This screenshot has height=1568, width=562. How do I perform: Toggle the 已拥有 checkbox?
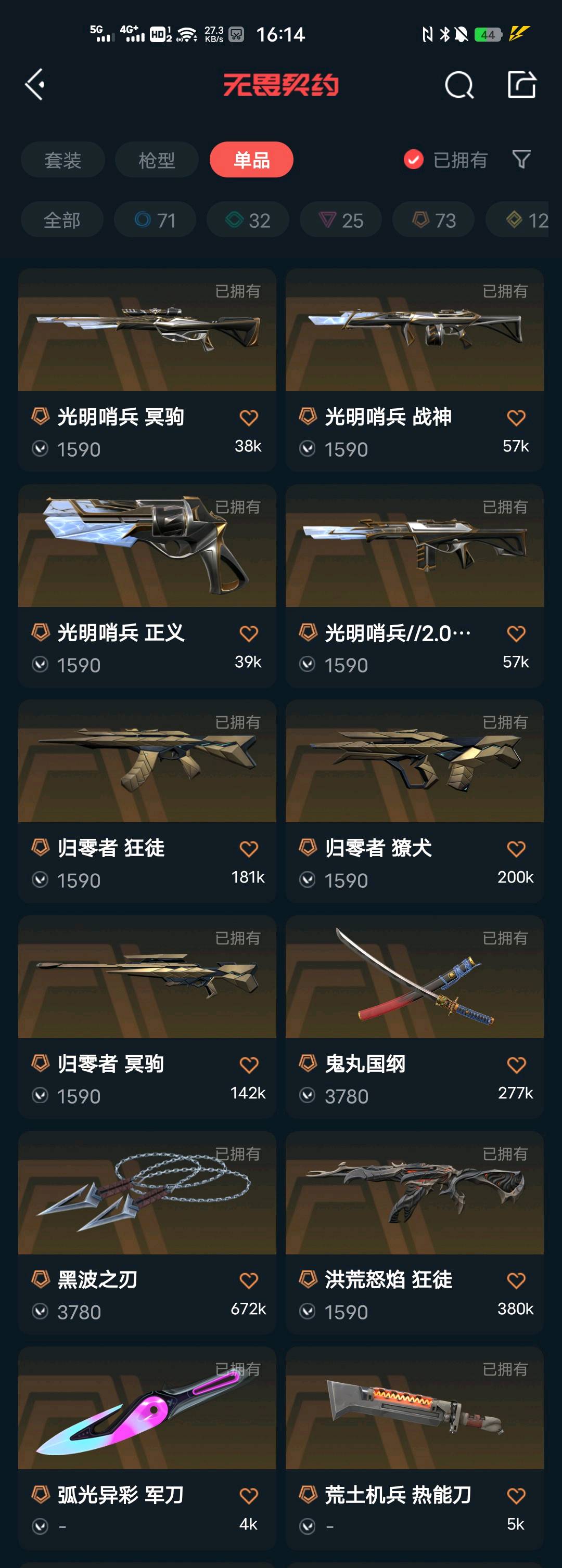coord(414,160)
